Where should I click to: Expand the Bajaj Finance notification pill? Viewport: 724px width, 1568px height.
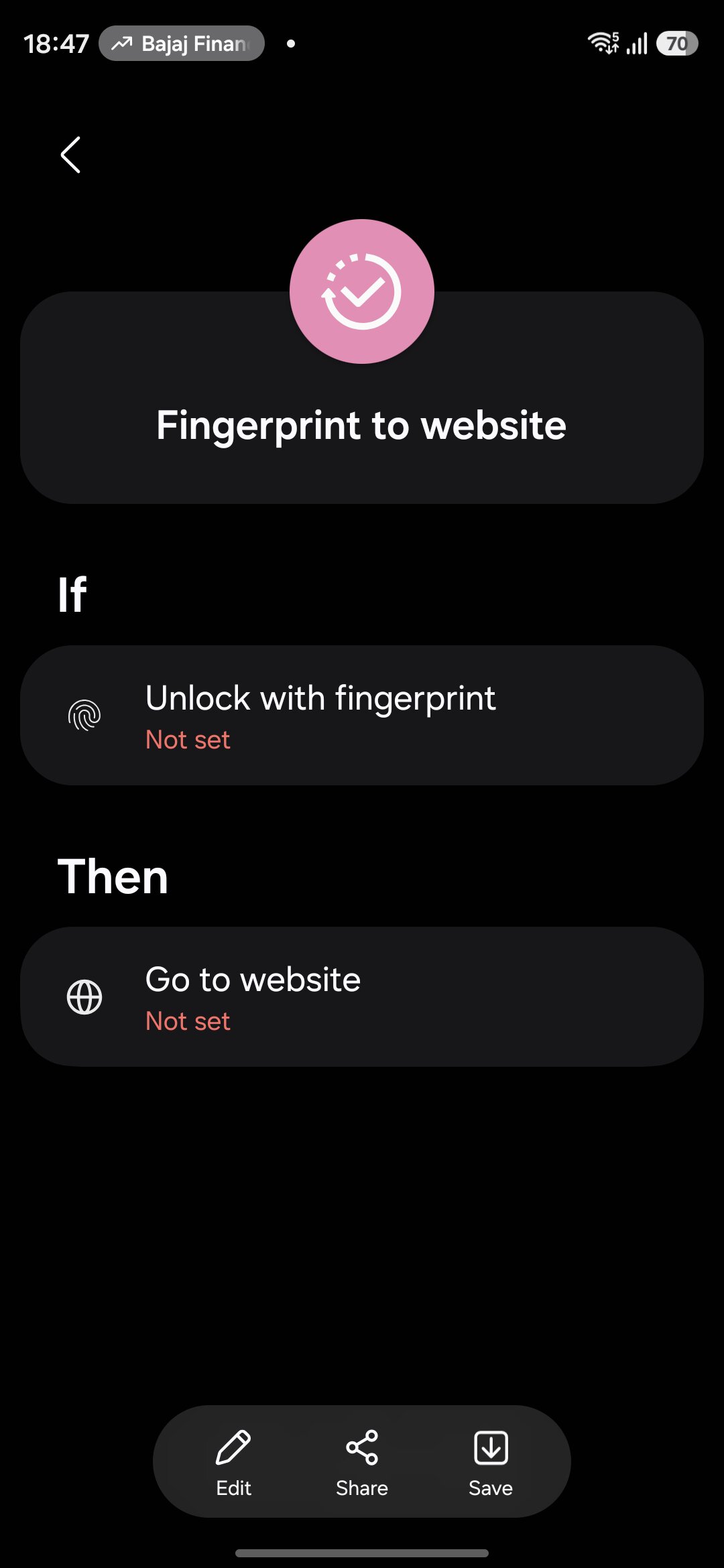(x=182, y=44)
